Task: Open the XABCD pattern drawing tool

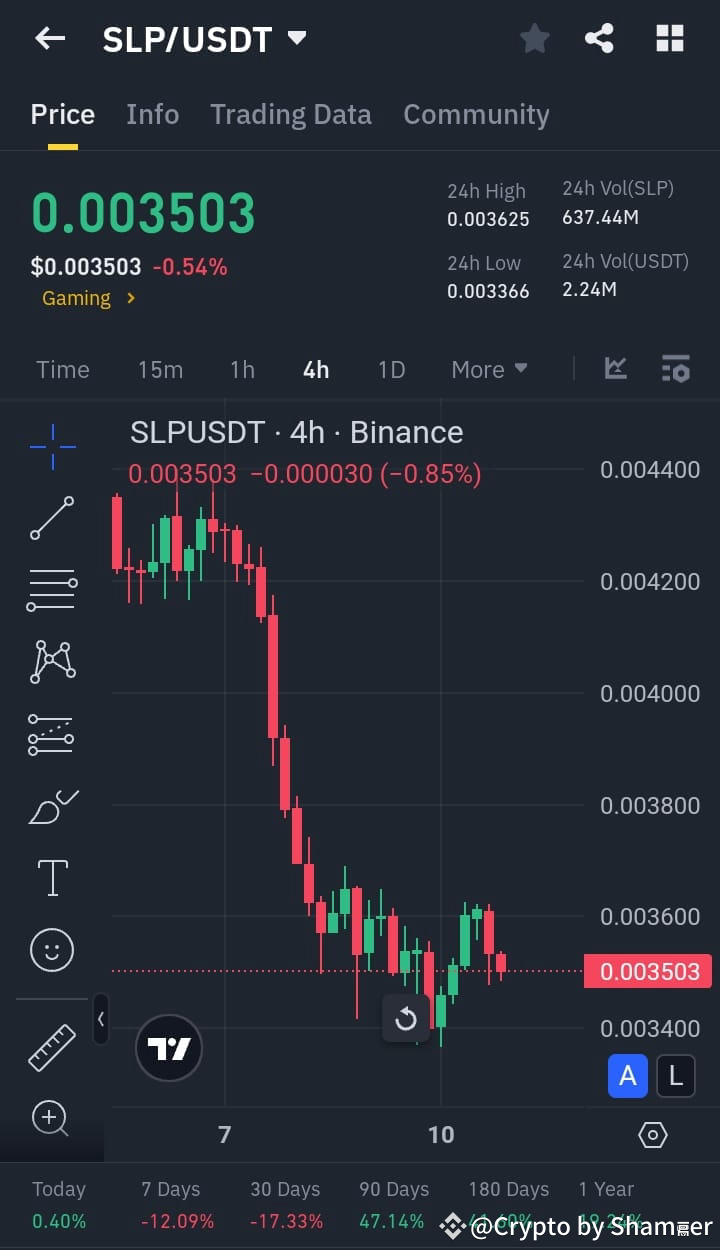Action: point(51,661)
